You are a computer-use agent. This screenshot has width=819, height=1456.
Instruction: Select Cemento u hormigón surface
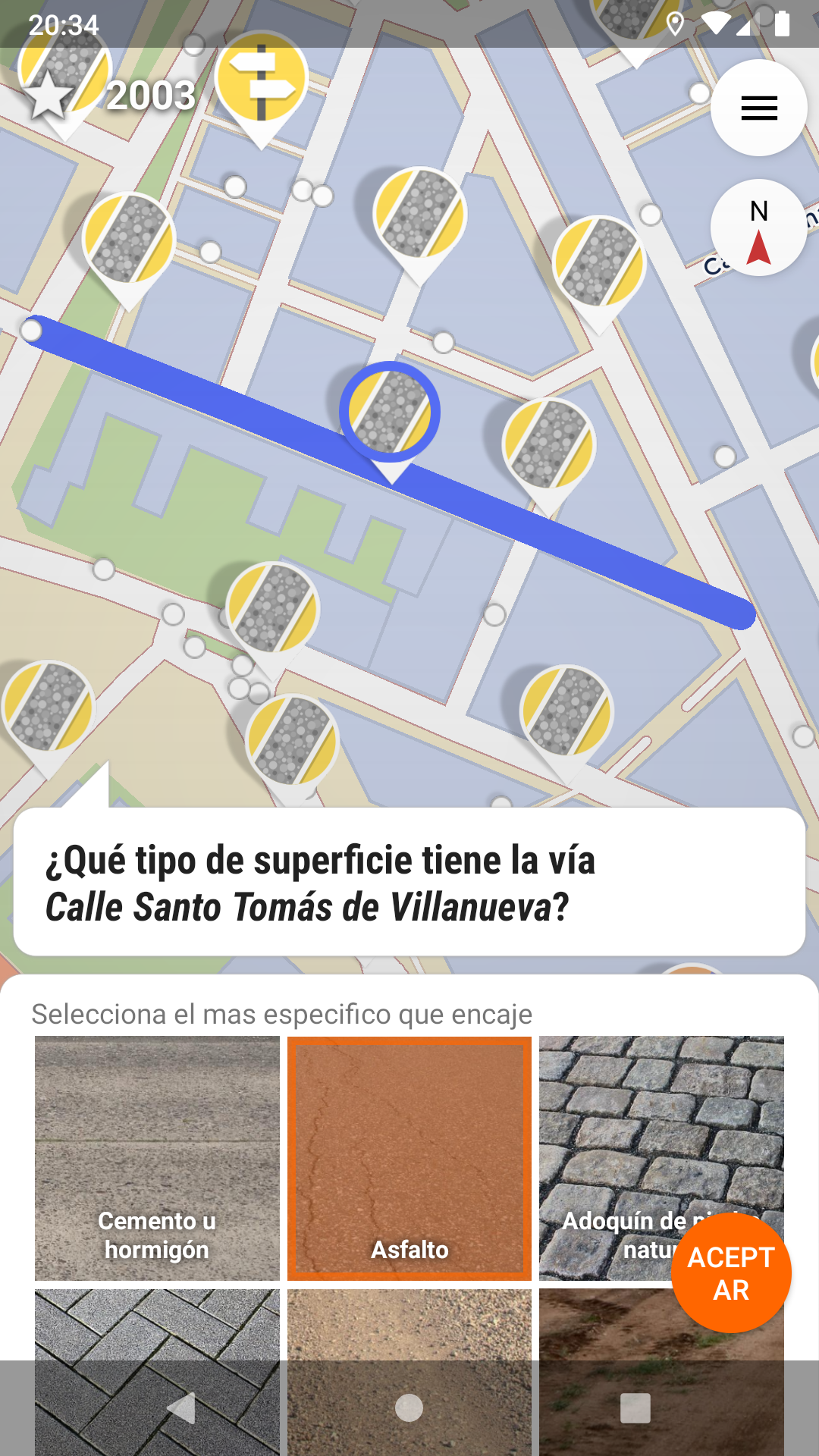157,1158
